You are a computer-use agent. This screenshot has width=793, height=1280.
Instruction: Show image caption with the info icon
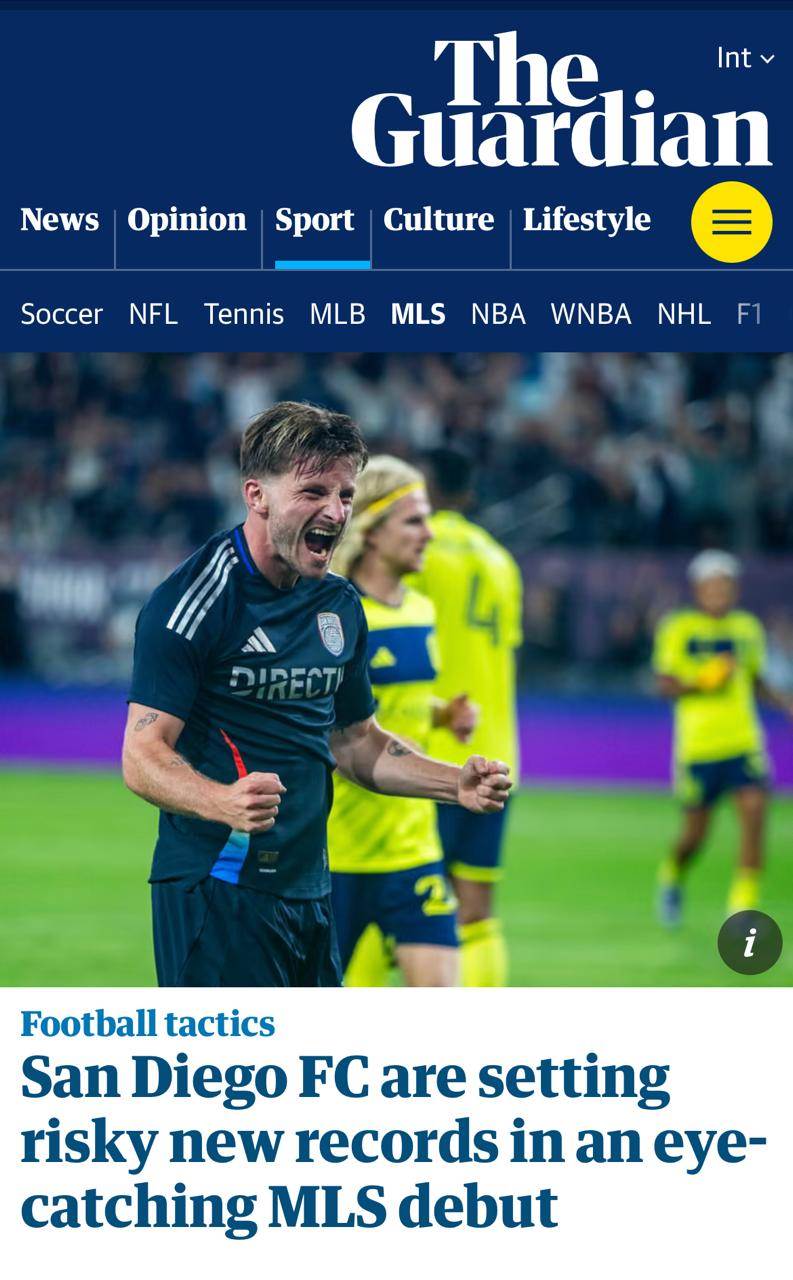(x=750, y=942)
